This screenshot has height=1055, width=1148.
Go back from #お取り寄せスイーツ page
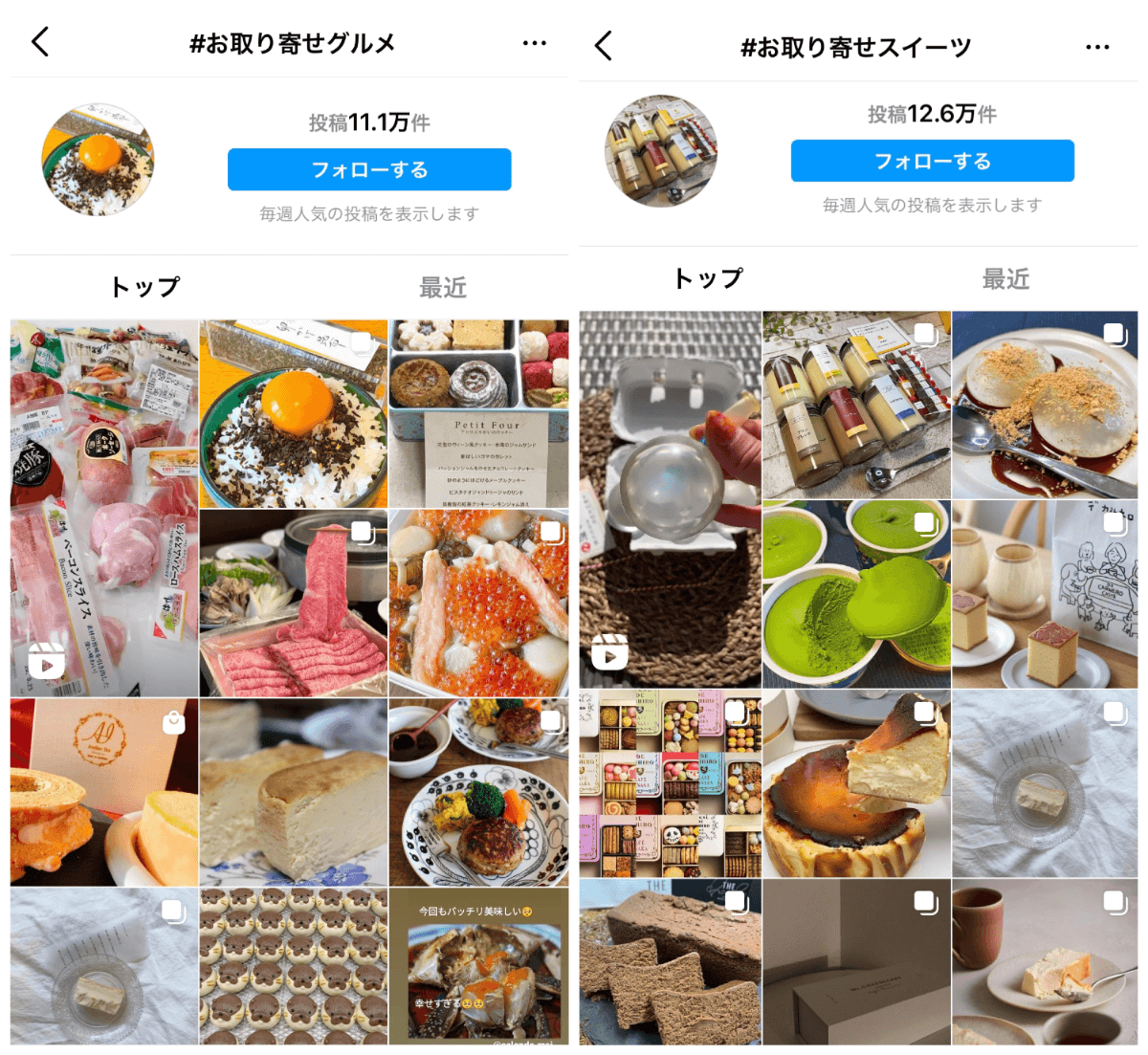point(603,45)
